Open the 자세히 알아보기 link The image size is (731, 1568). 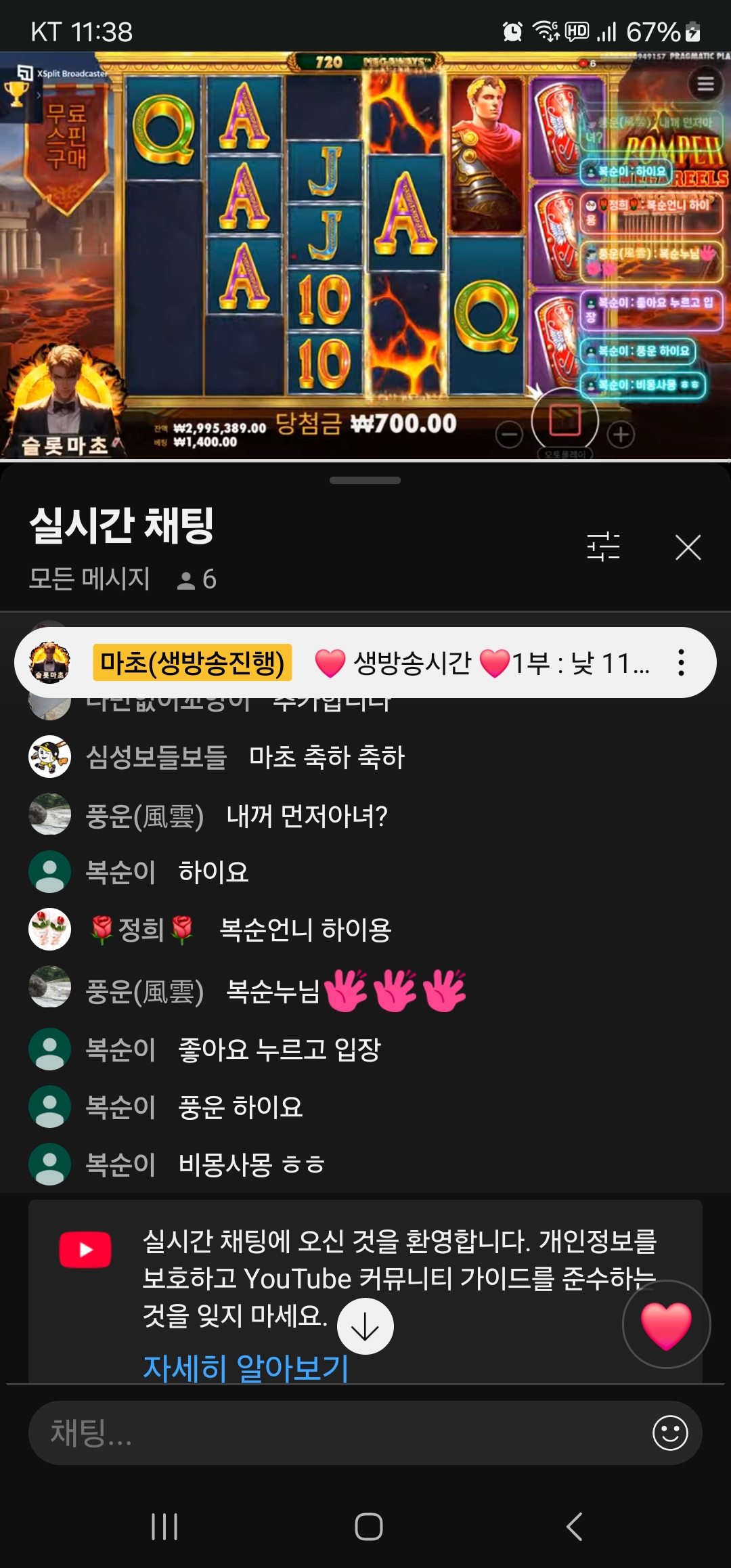tap(246, 1368)
